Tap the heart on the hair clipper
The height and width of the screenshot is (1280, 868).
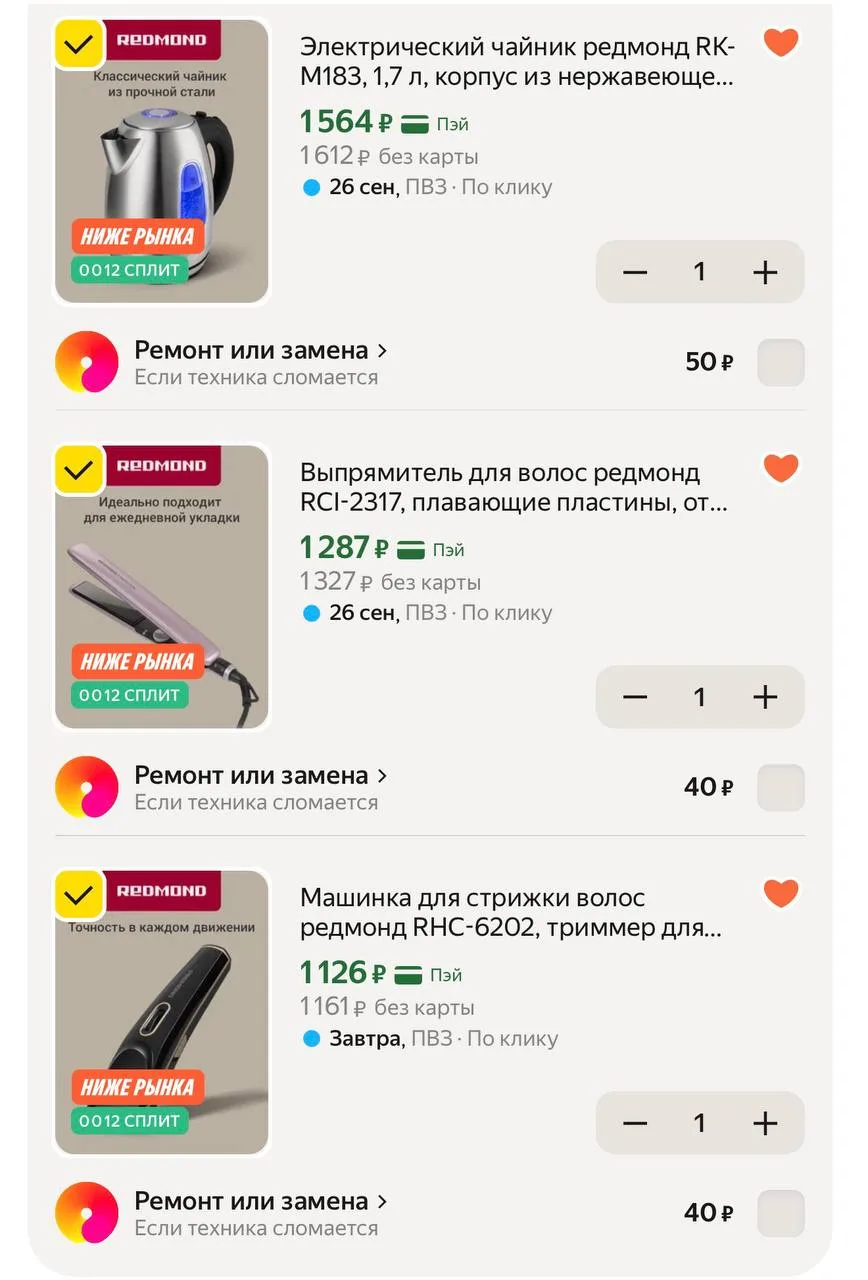pos(781,893)
